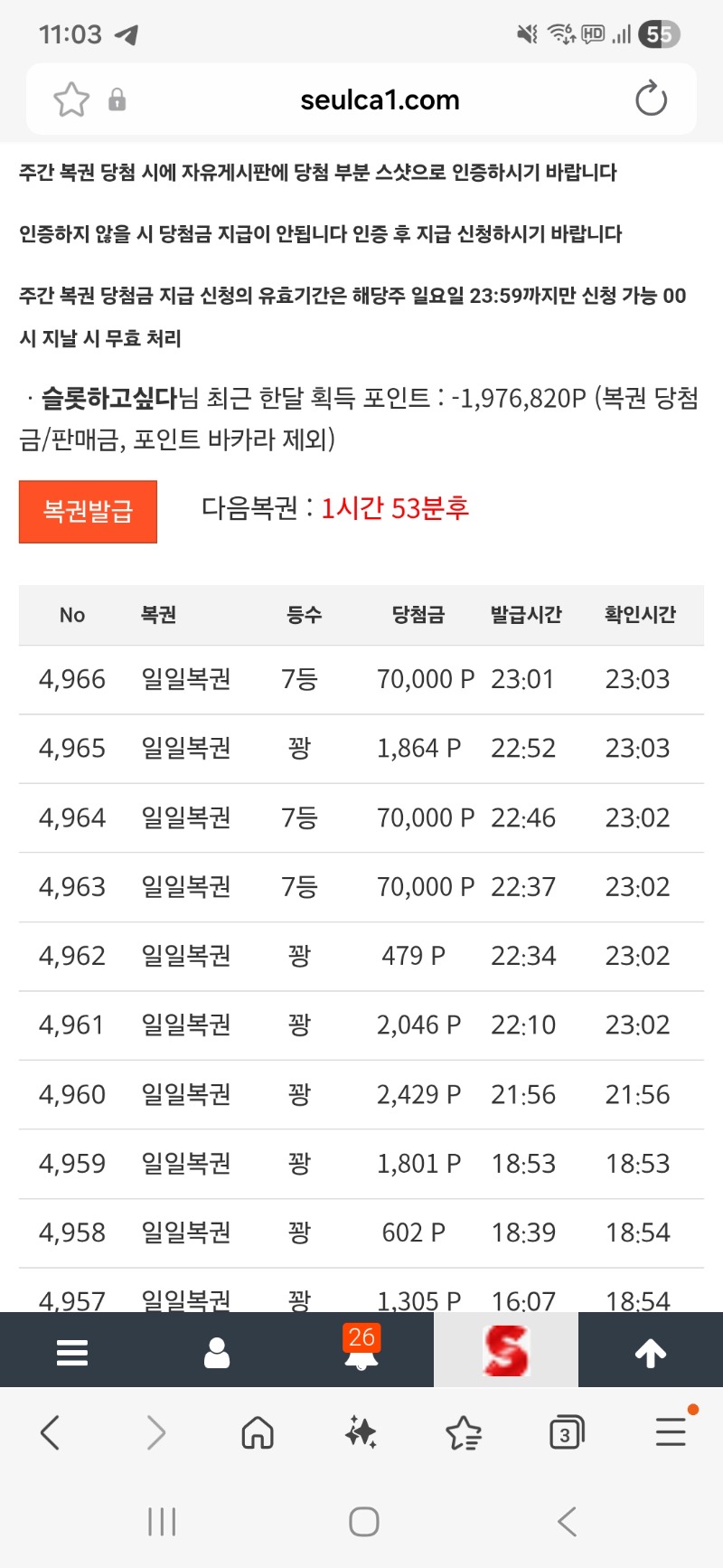Go to the browser home page
This screenshot has width=723, height=1568.
(258, 1432)
